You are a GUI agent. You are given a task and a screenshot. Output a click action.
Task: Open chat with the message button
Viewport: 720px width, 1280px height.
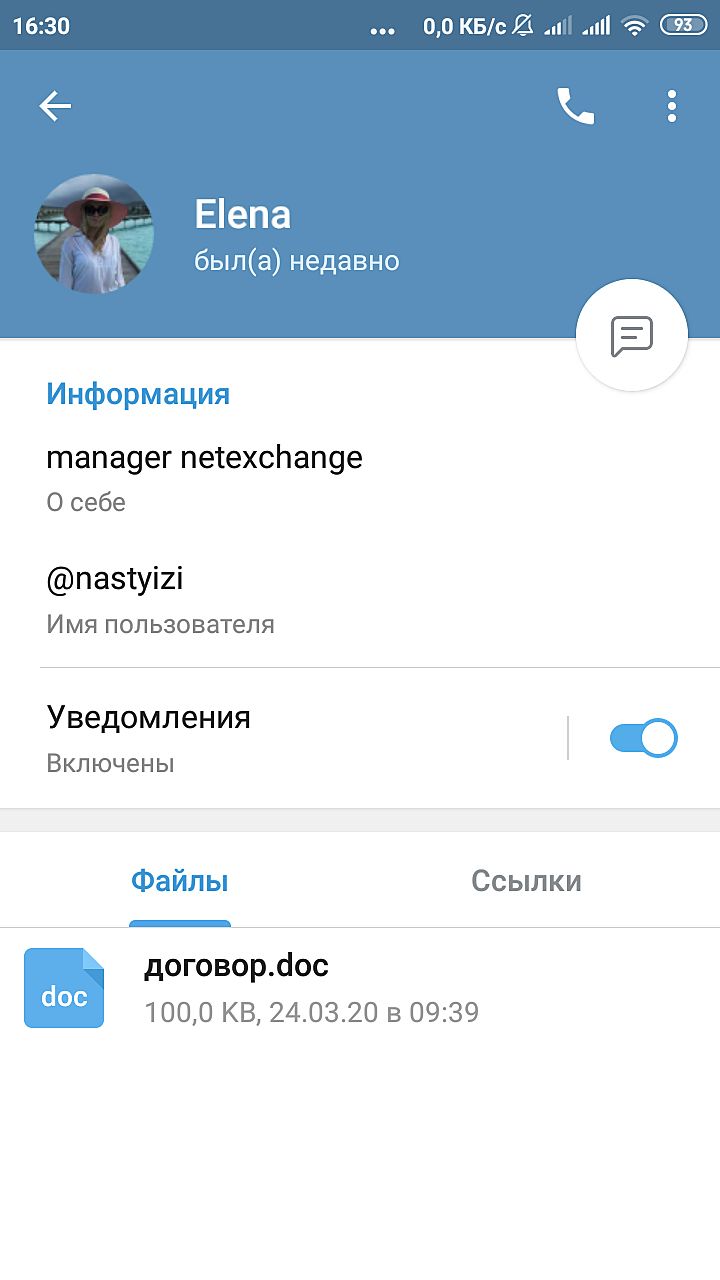(632, 336)
